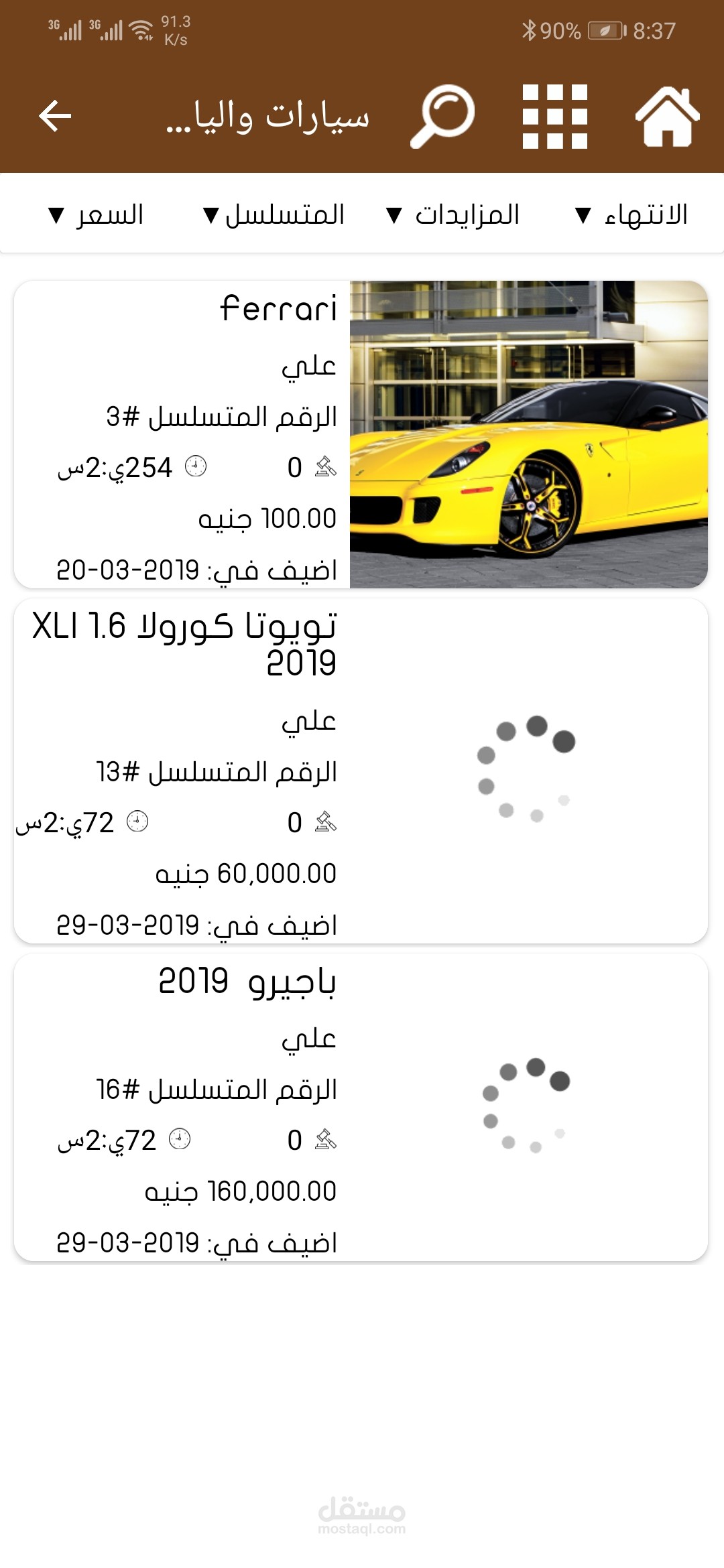
Task: Open the categories grid icon
Action: 555,116
